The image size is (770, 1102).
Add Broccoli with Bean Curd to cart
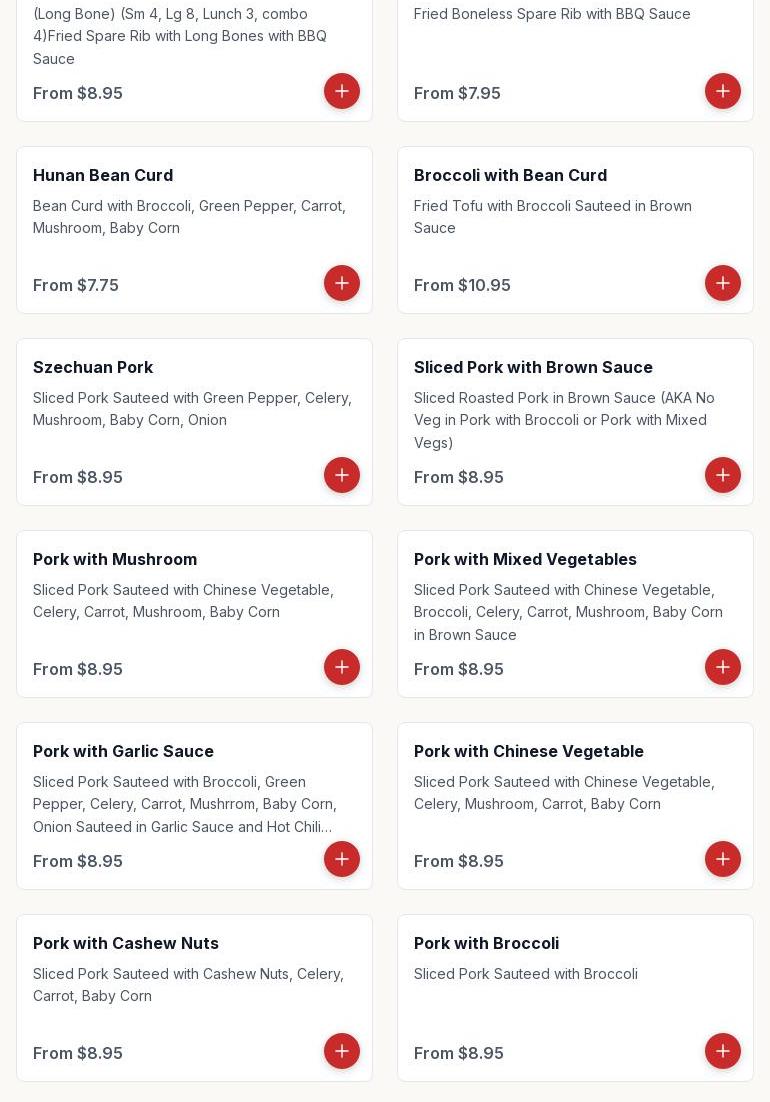(x=723, y=283)
